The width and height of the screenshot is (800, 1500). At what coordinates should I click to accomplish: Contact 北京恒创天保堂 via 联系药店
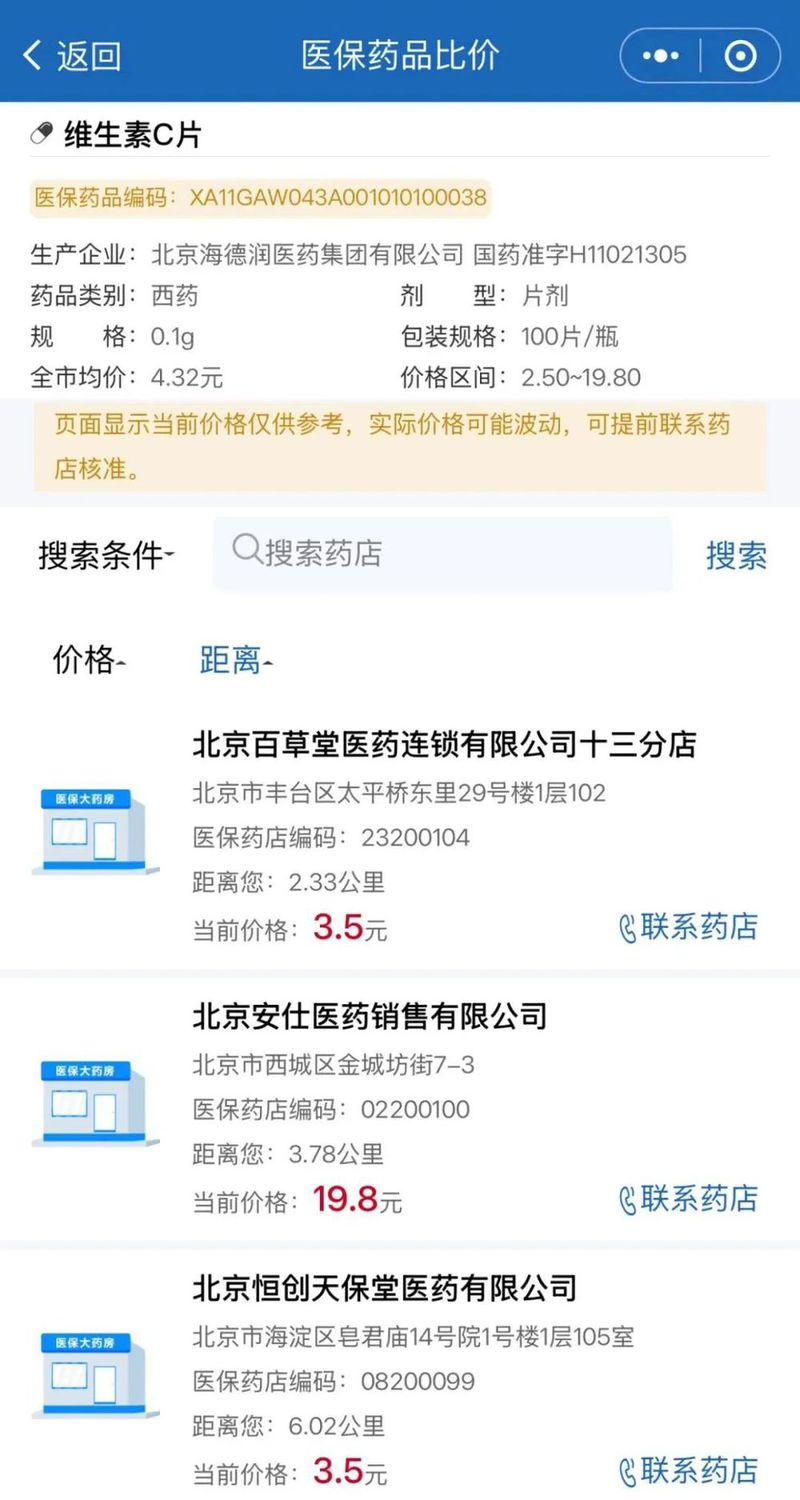click(x=688, y=1471)
